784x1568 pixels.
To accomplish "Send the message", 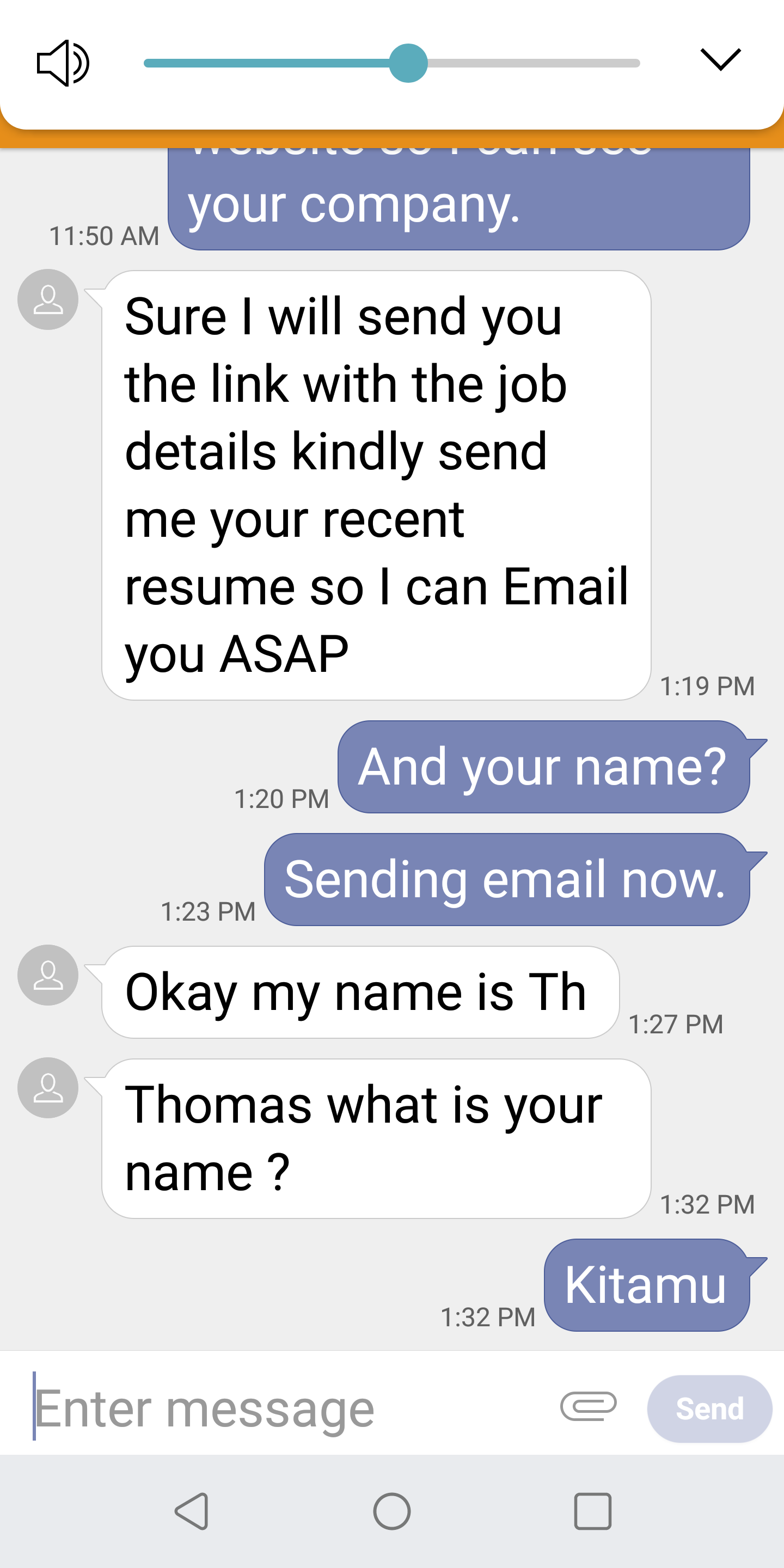I will 710,1408.
